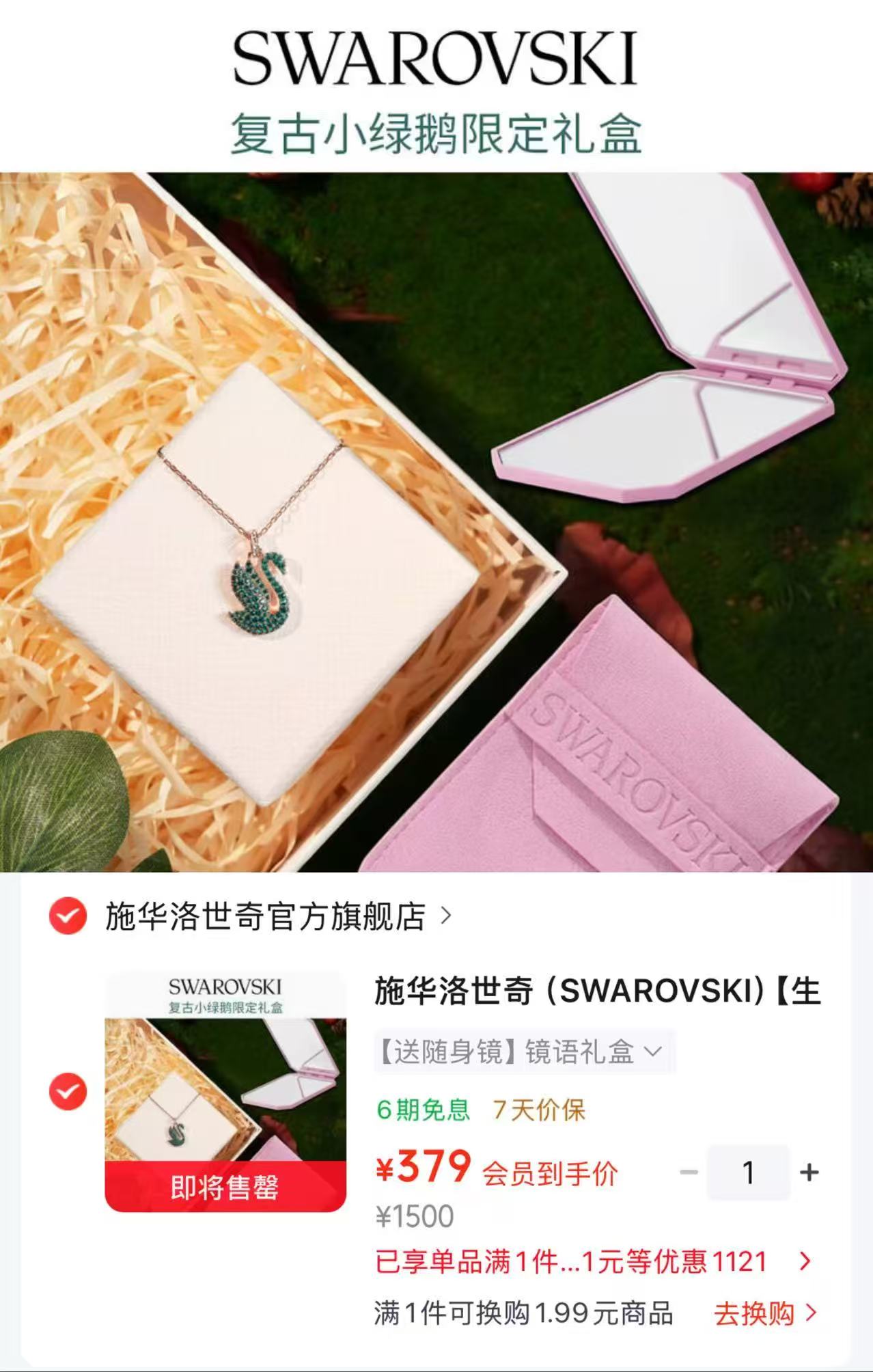Tap the quantity field showing 1

[x=749, y=1172]
